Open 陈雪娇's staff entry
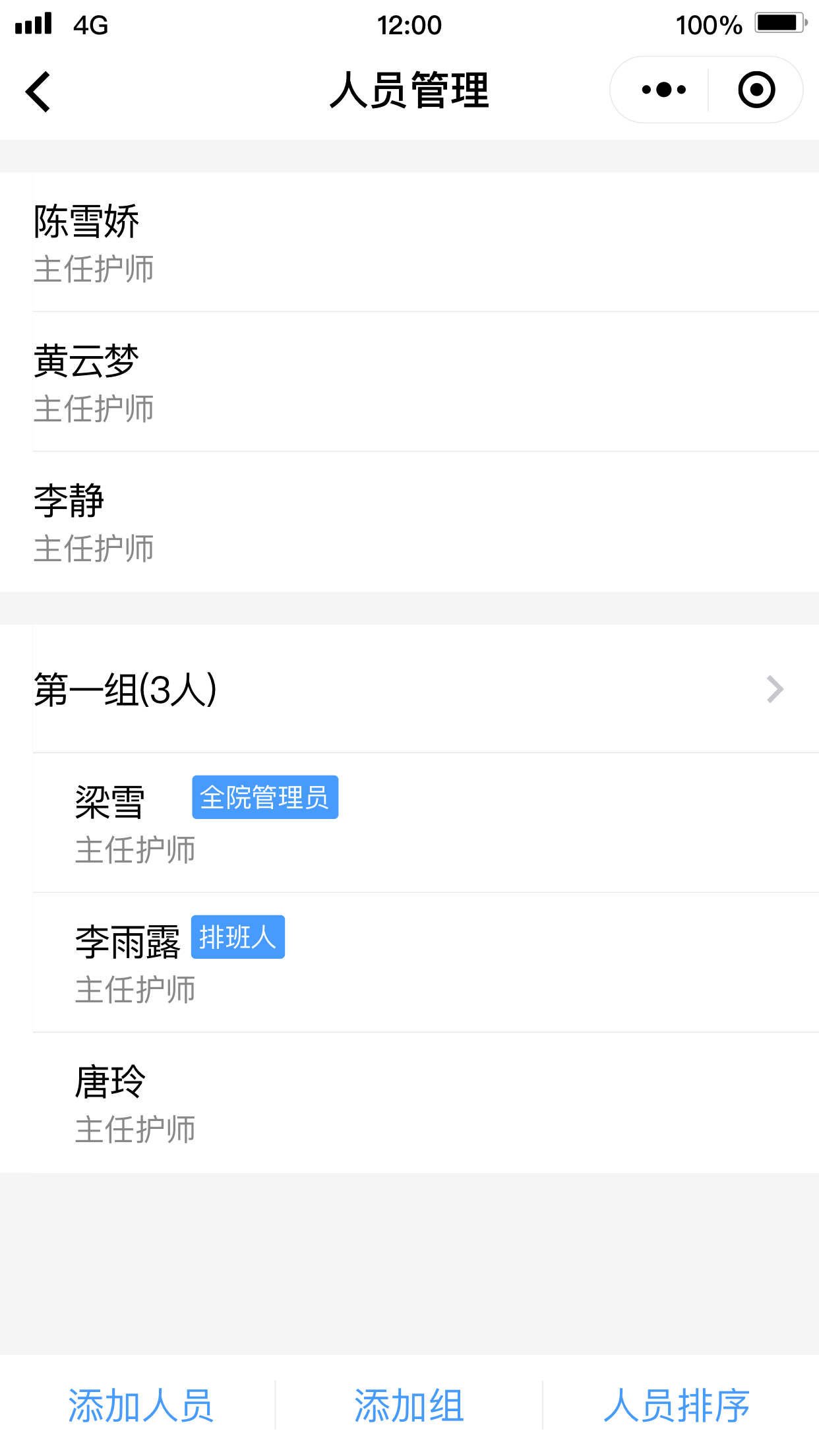The width and height of the screenshot is (819, 1456). pyautogui.click(x=409, y=242)
